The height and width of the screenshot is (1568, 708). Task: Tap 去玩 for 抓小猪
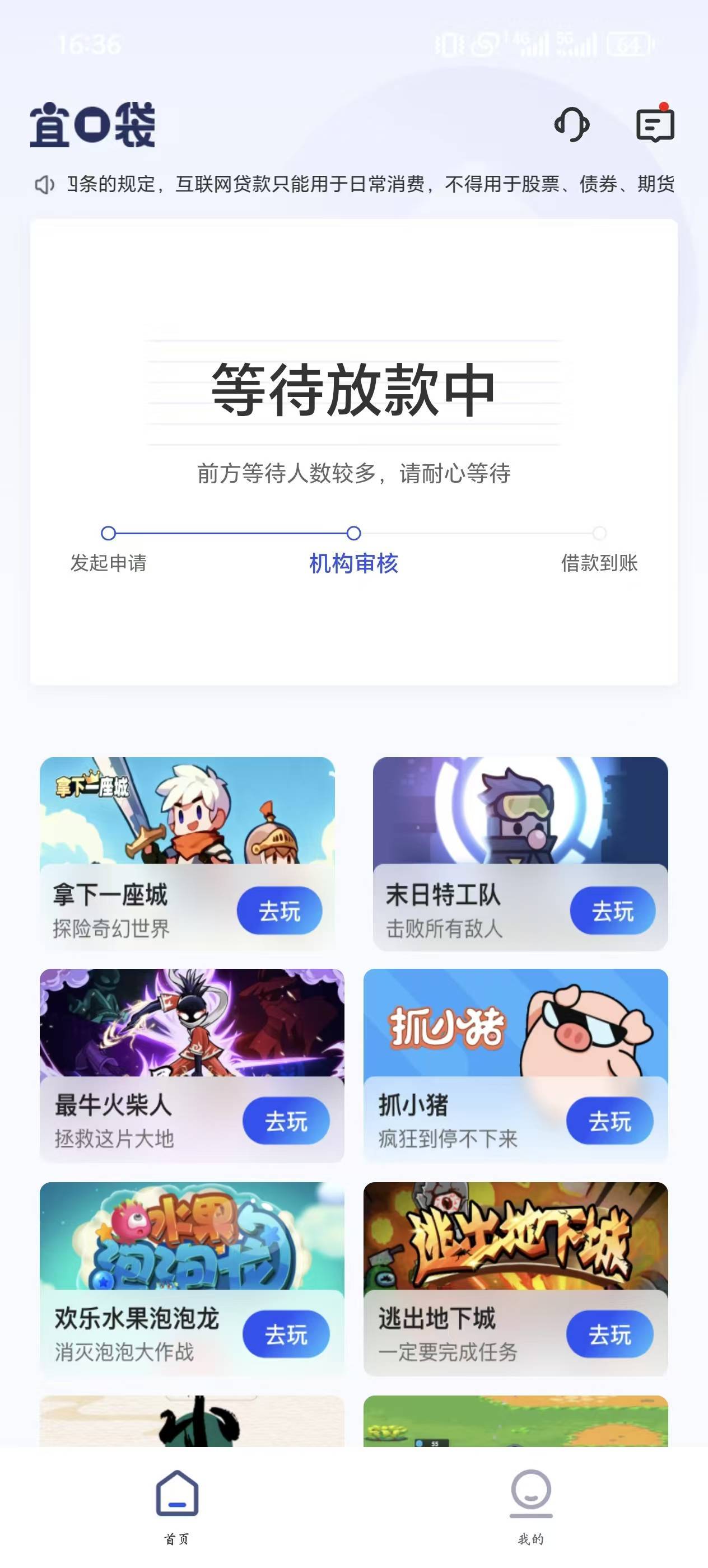click(x=610, y=1121)
